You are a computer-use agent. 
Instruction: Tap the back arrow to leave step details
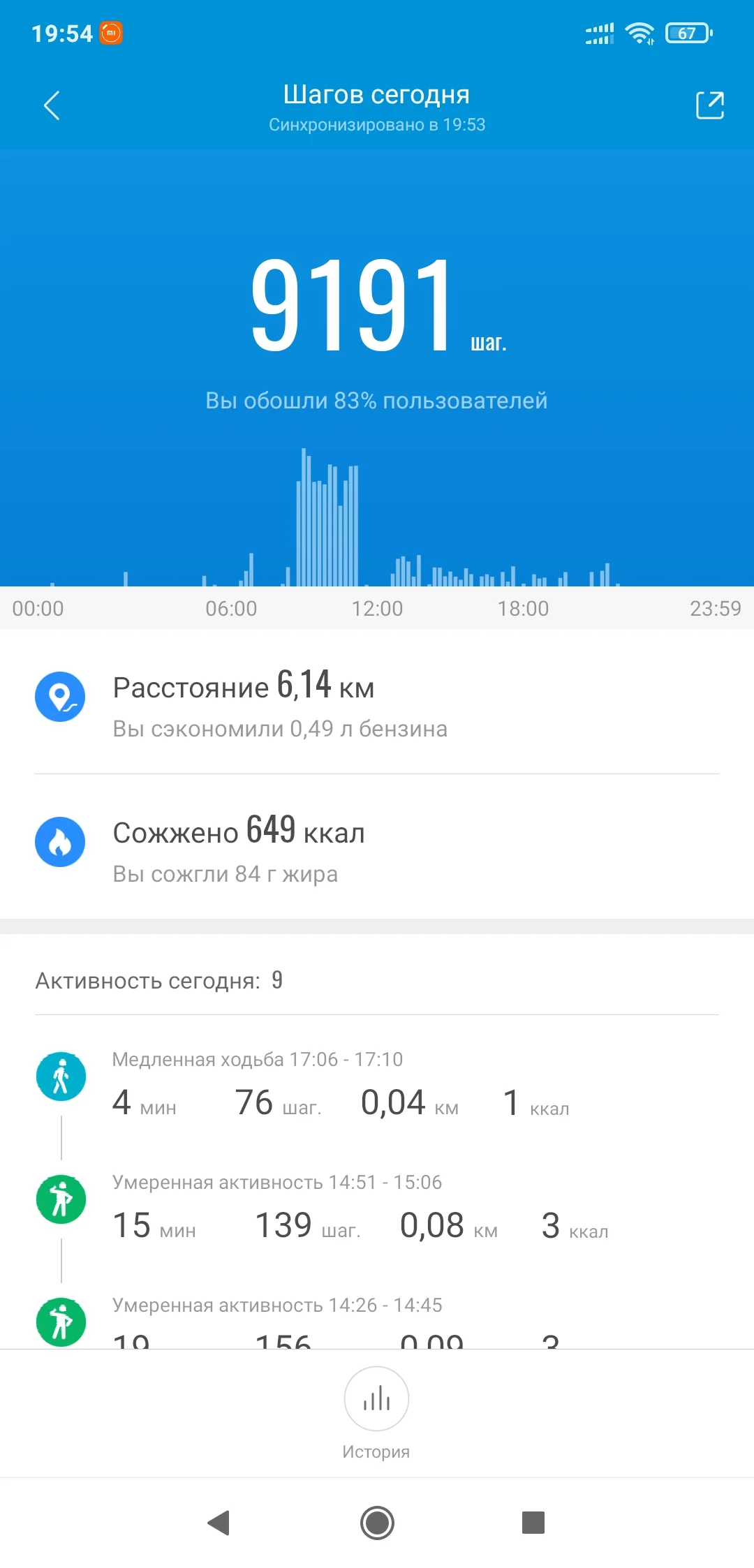coord(51,105)
